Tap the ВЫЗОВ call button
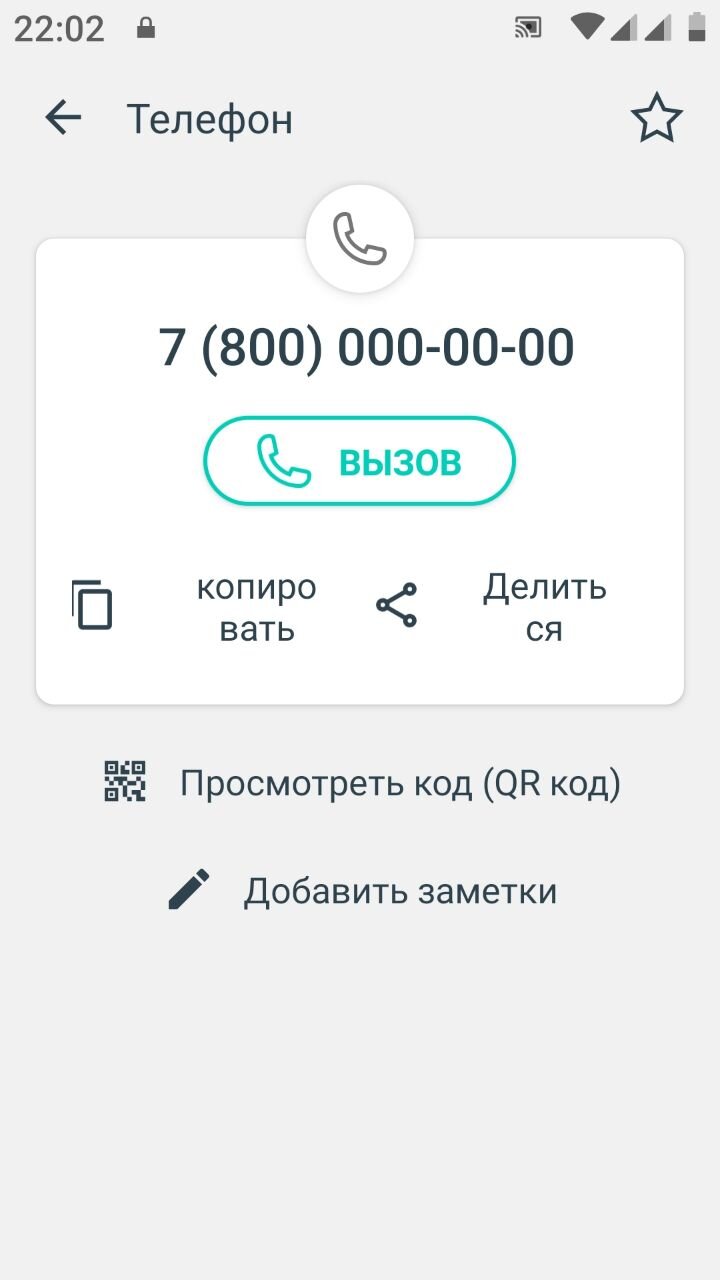Screen dimensions: 720x1280 coord(360,461)
